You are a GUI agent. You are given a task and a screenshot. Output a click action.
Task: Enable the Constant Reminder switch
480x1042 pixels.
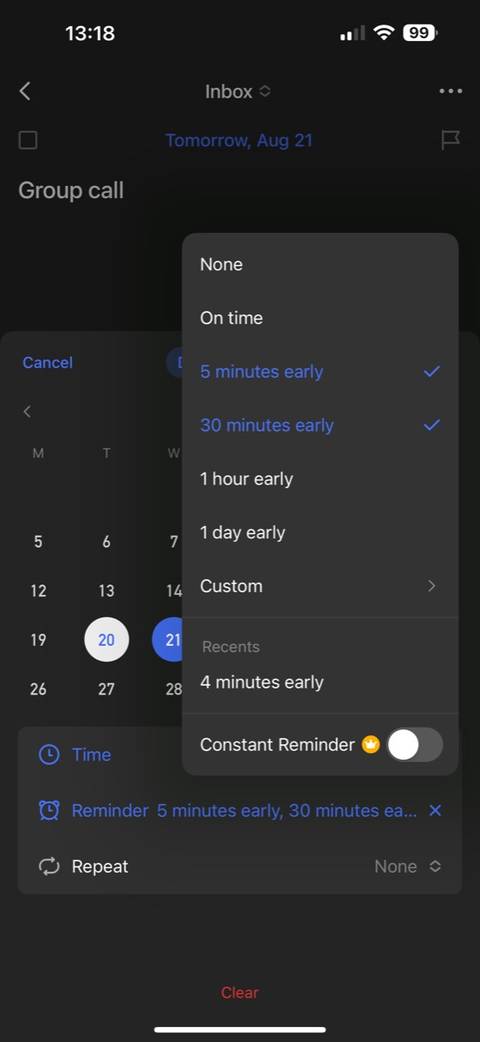(x=415, y=745)
